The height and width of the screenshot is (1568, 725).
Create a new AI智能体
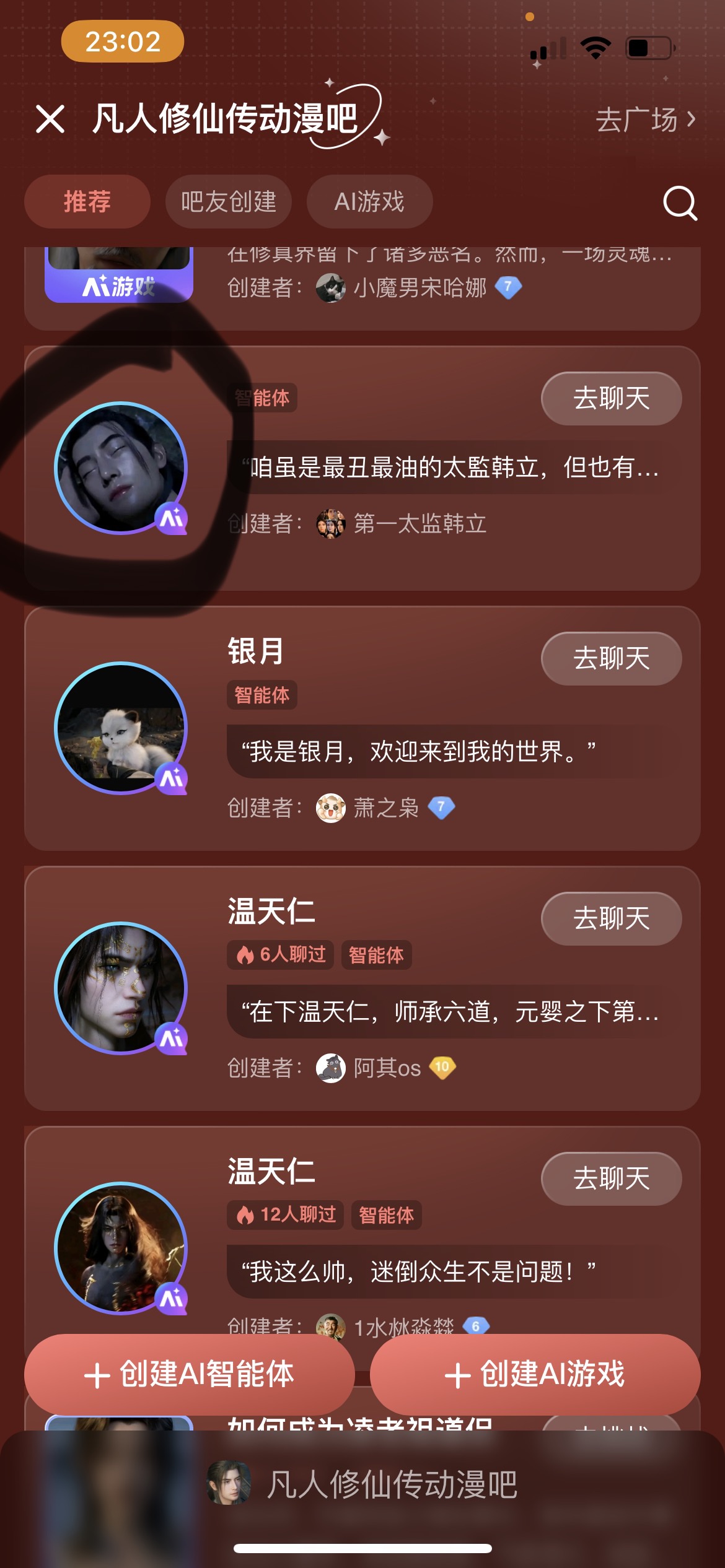pyautogui.click(x=189, y=1374)
